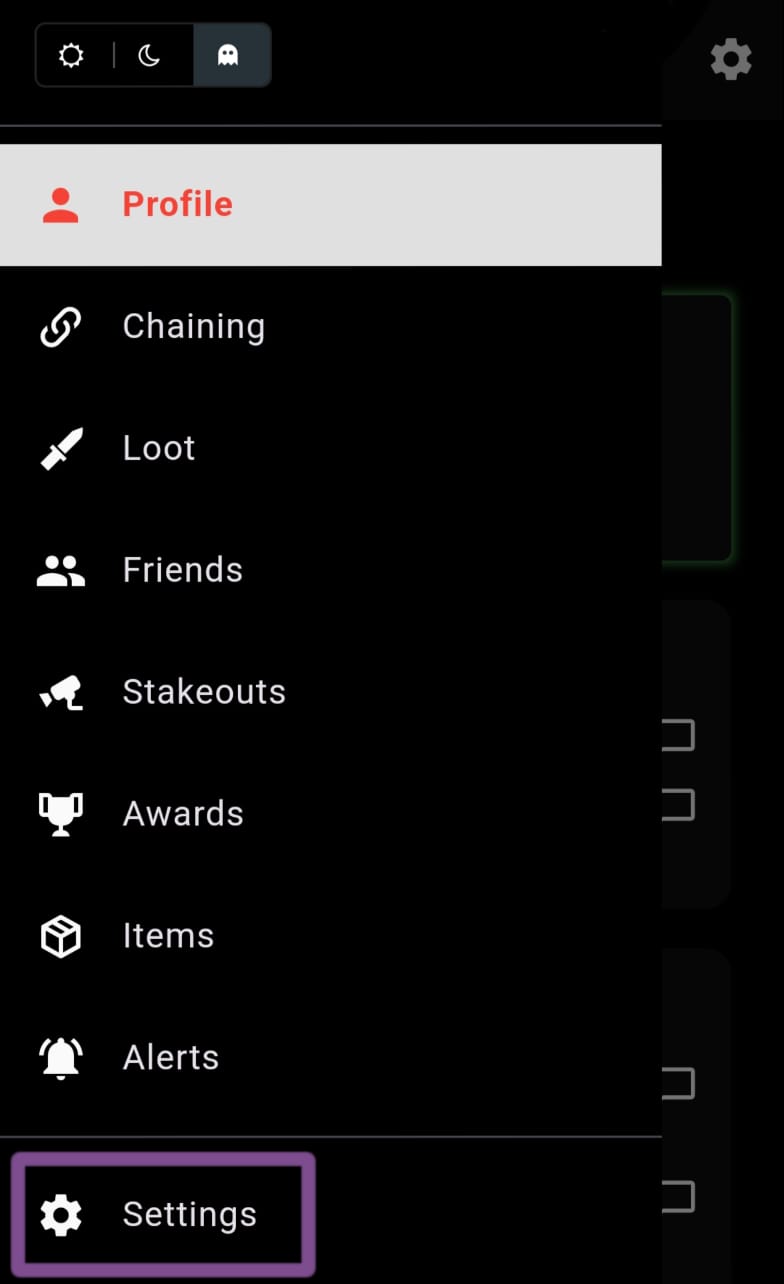
Task: Open the Profile section
Action: point(330,205)
